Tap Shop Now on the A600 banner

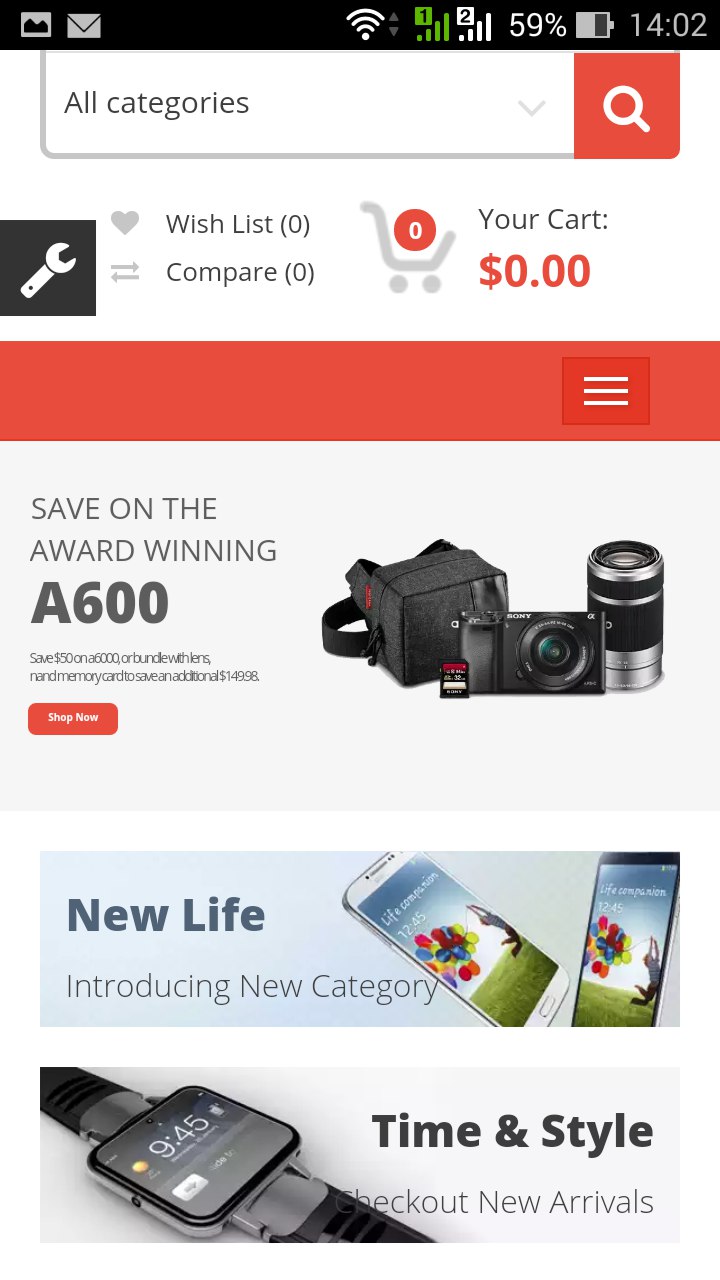(73, 718)
